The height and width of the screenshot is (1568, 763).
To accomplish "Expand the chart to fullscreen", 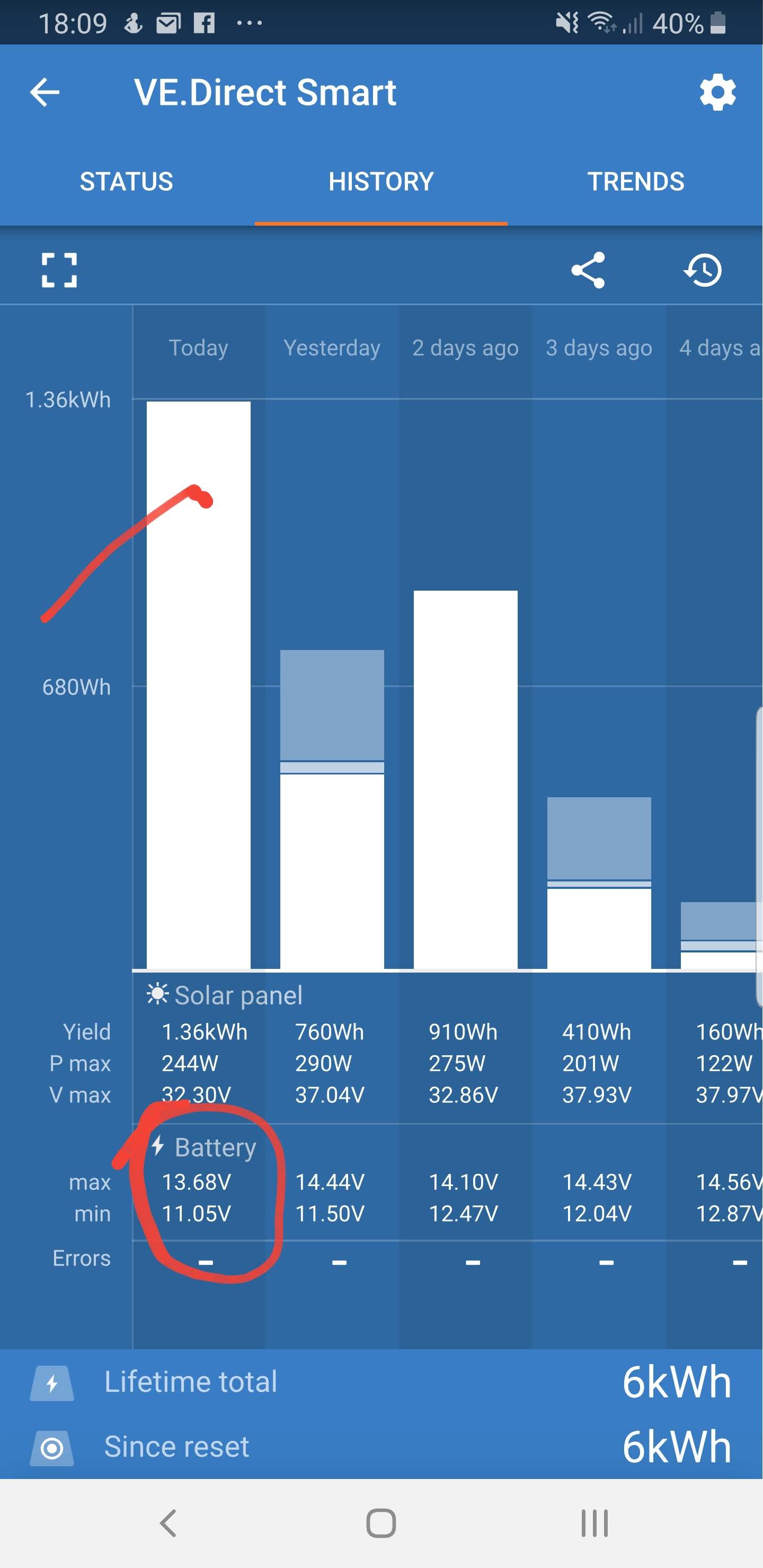I will [x=59, y=270].
